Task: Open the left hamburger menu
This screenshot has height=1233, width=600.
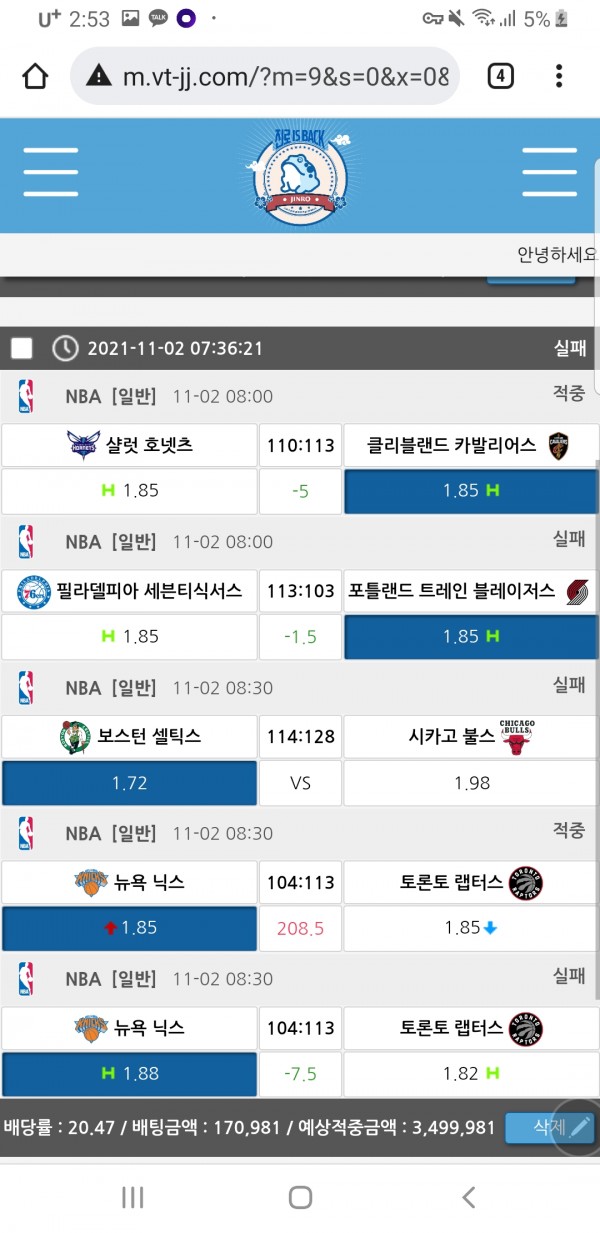Action: tap(50, 172)
